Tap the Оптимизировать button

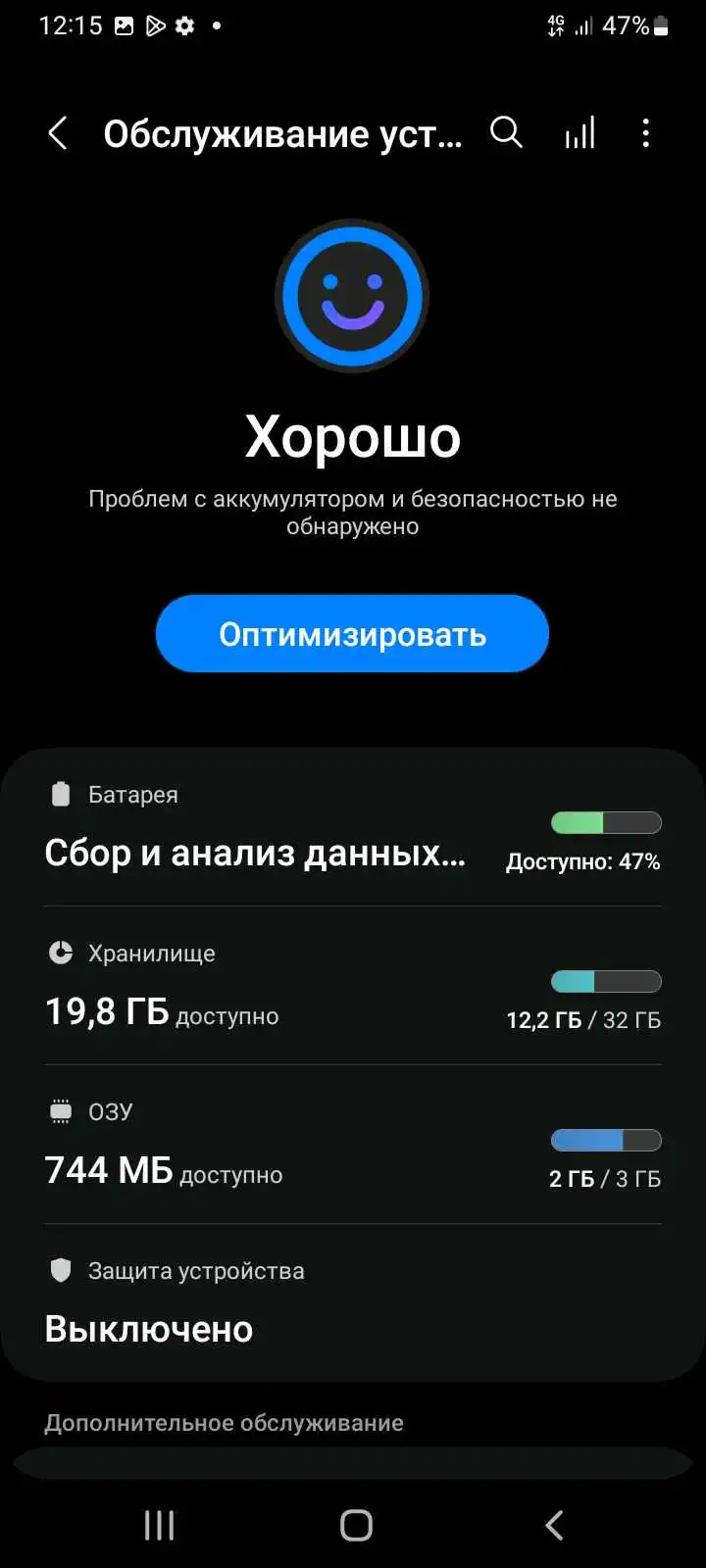352,634
